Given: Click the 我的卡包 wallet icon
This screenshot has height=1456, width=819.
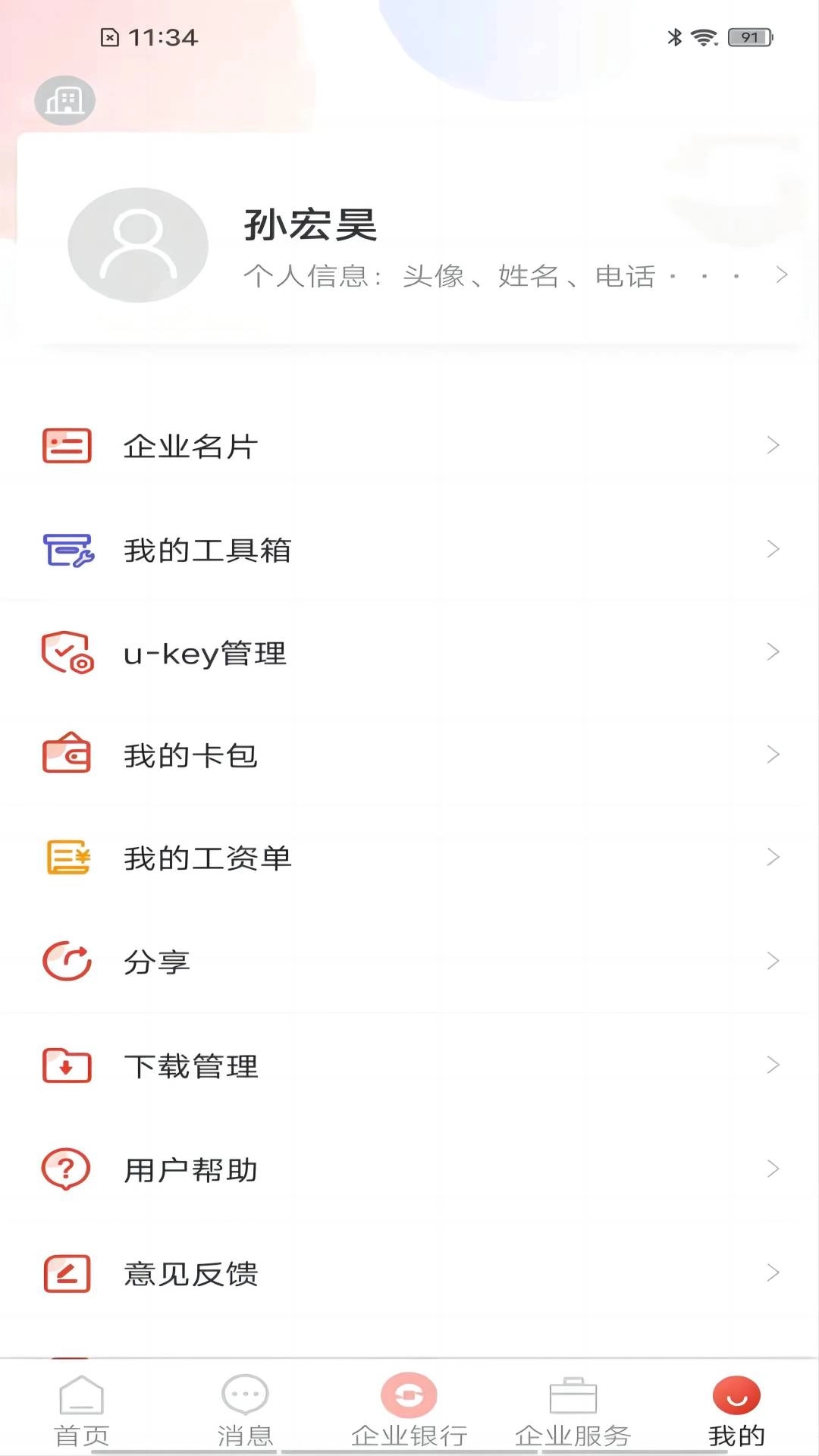Looking at the screenshot, I should pyautogui.click(x=66, y=755).
